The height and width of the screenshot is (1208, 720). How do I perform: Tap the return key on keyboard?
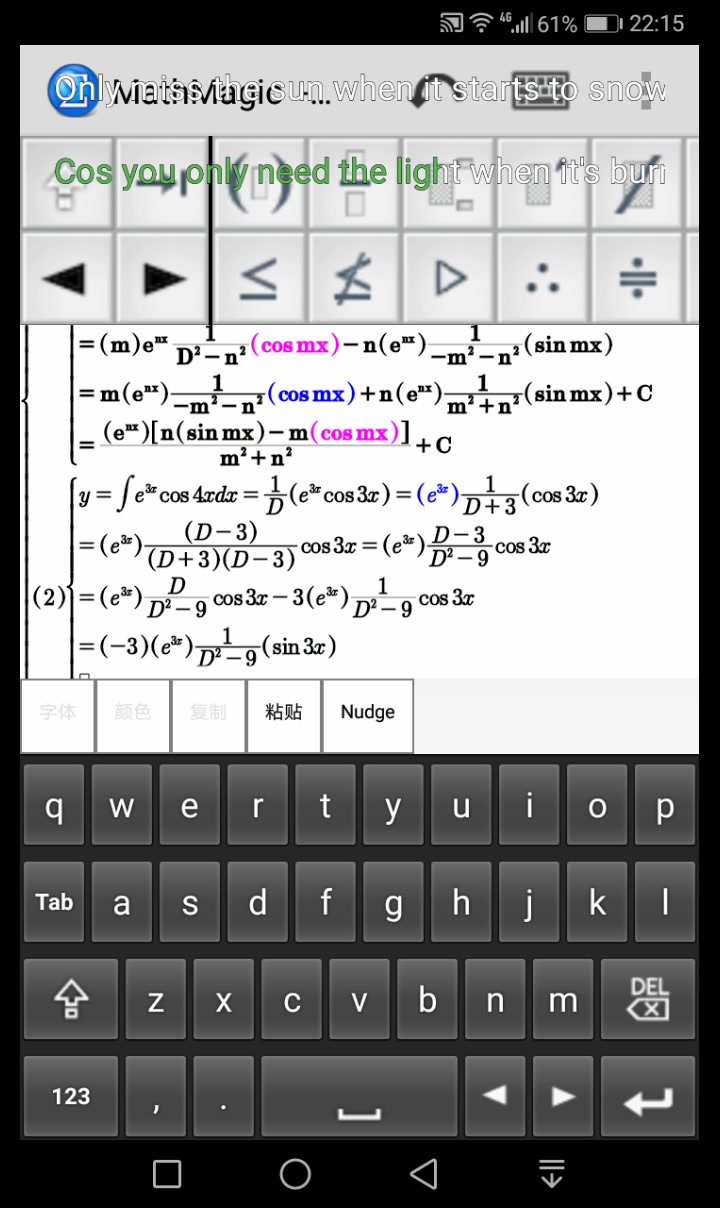(648, 1096)
